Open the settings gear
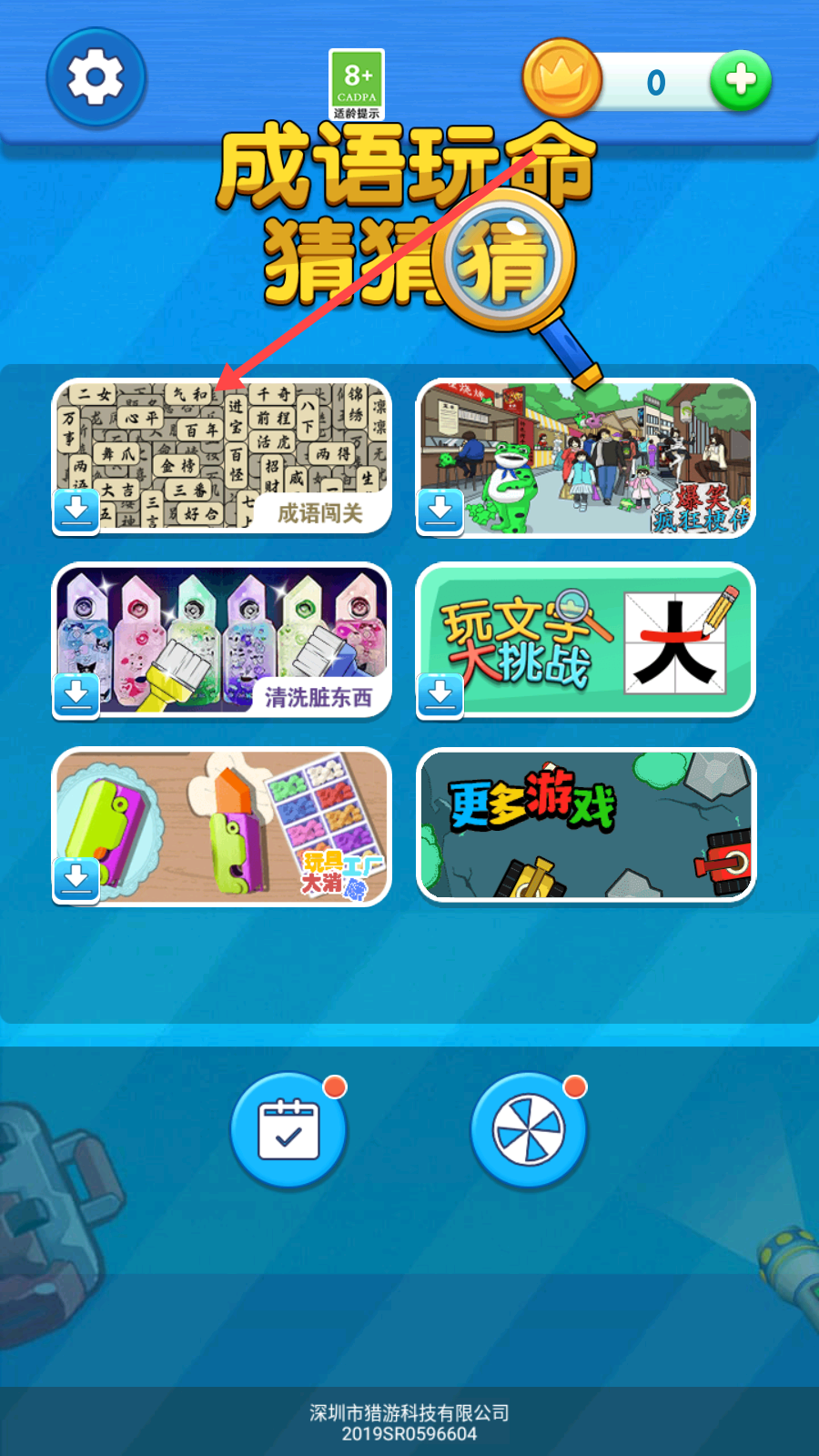 click(96, 77)
